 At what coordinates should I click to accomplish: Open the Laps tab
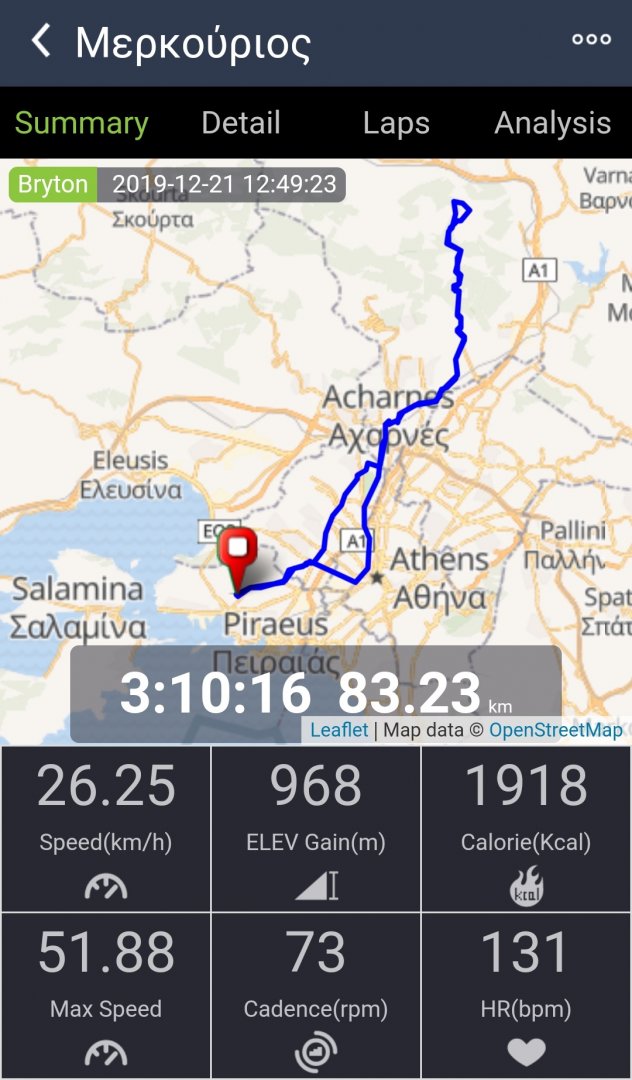(x=396, y=123)
